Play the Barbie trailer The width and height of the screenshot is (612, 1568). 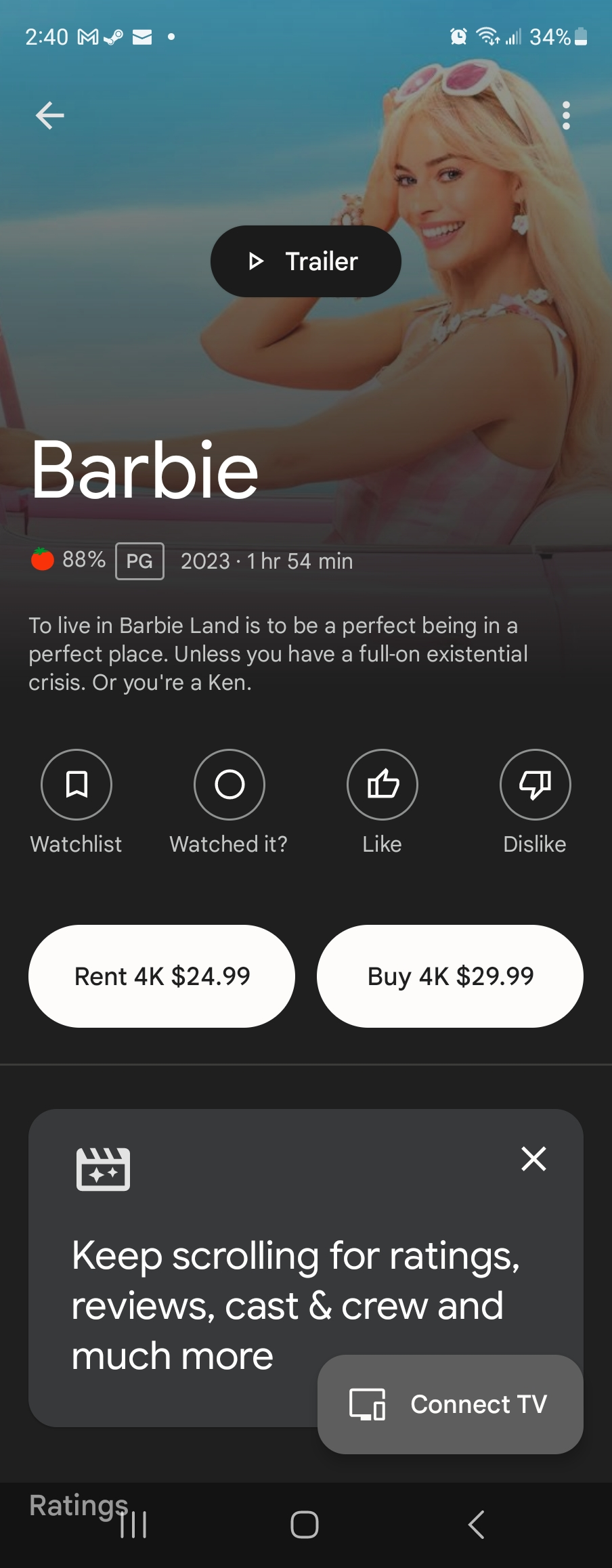[x=305, y=261]
